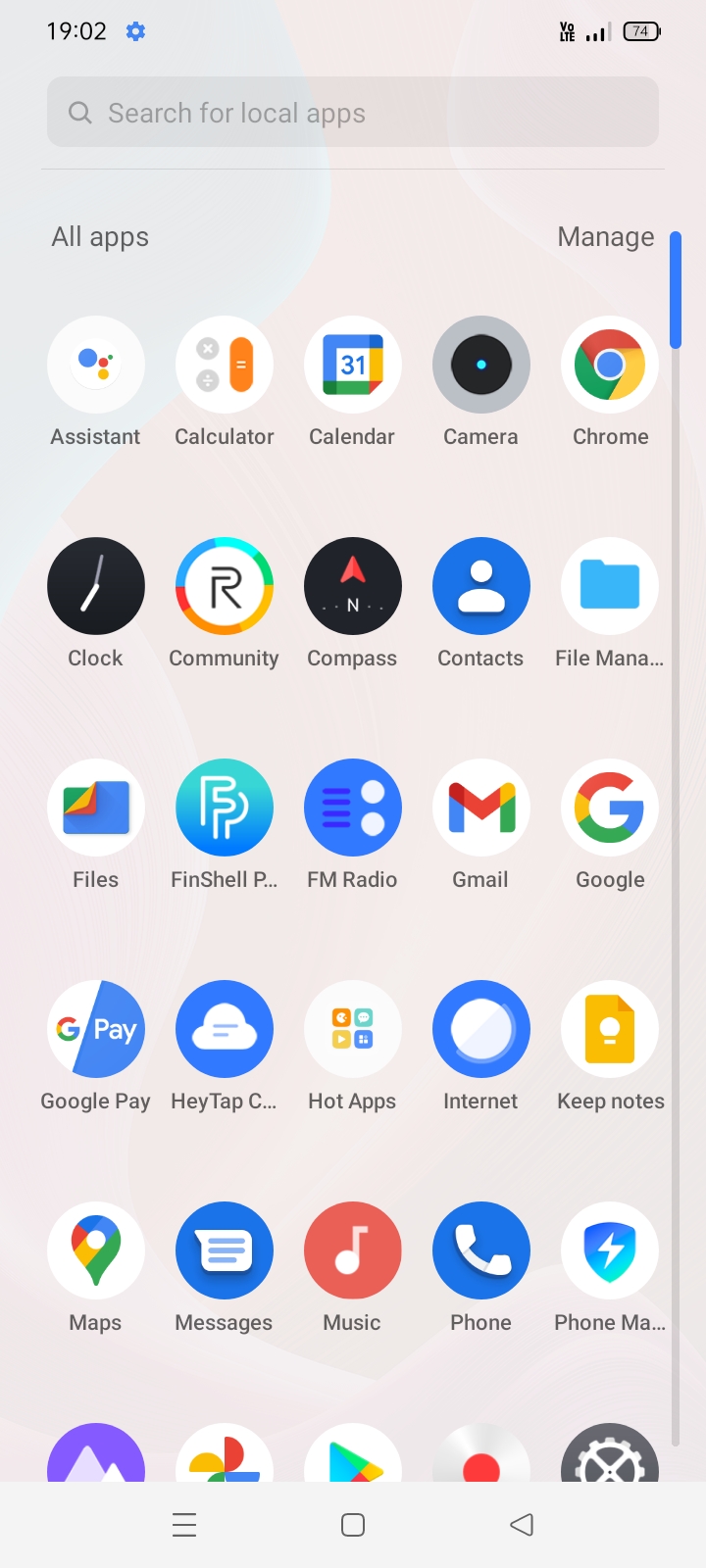Launch the Music app
Image resolution: width=706 pixels, height=1568 pixels.
[x=353, y=1250]
